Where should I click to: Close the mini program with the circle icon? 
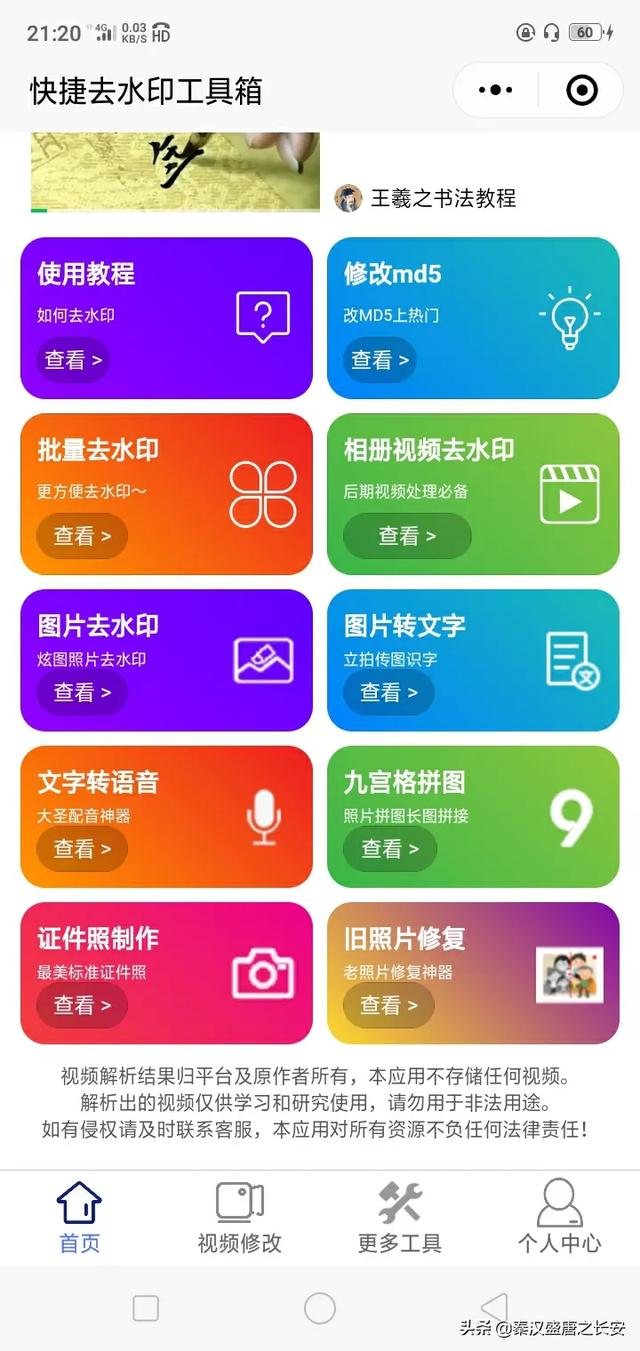[581, 91]
